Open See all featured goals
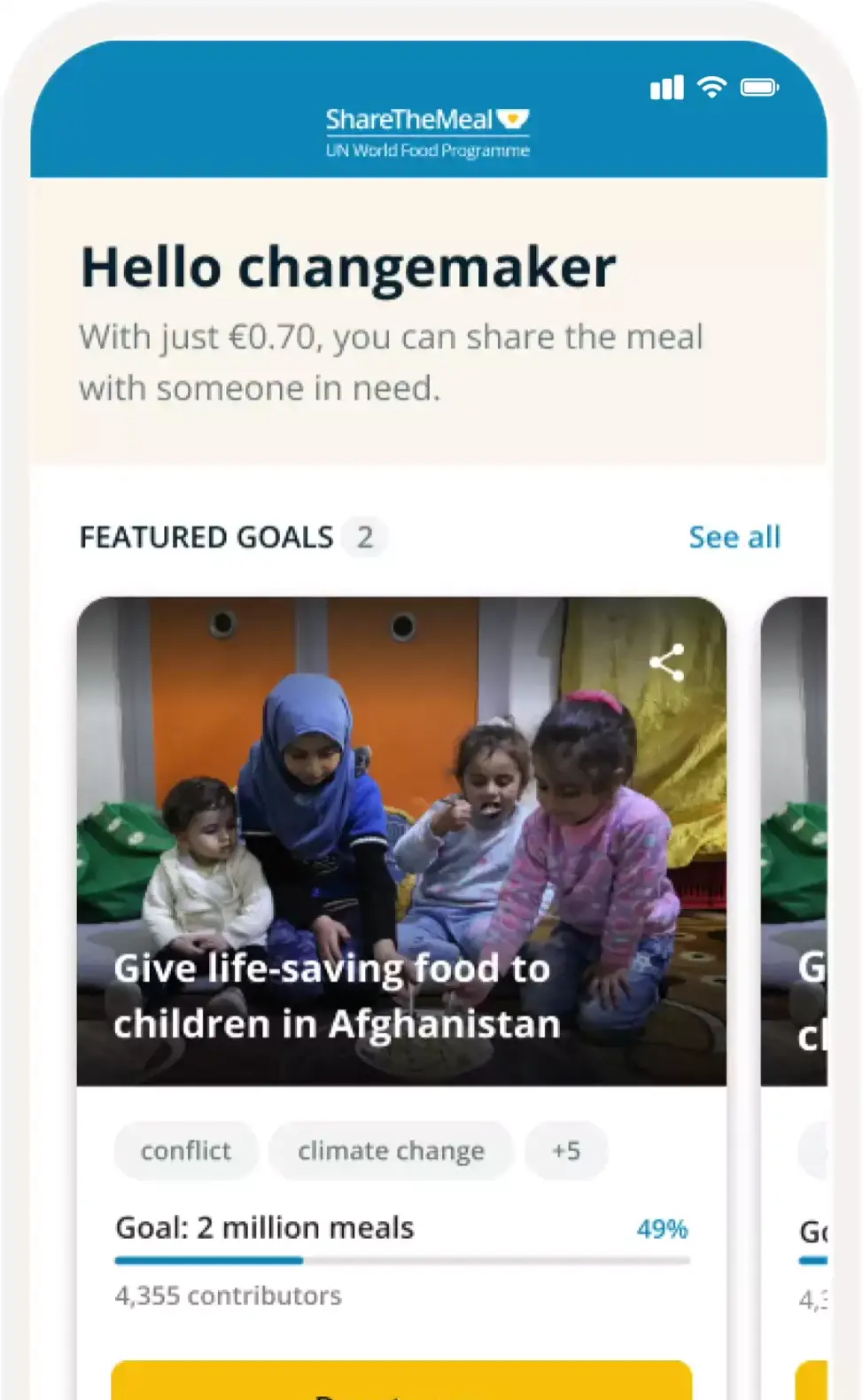Image resolution: width=863 pixels, height=1400 pixels. (x=734, y=537)
